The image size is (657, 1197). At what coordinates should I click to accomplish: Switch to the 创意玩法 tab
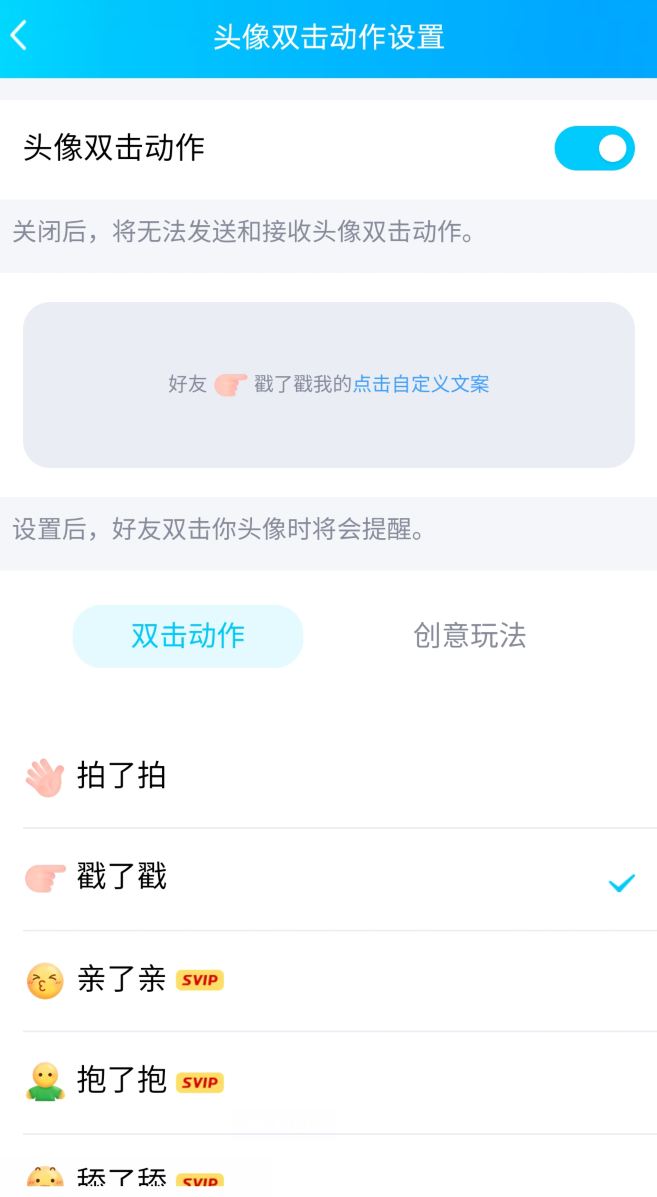pyautogui.click(x=469, y=636)
